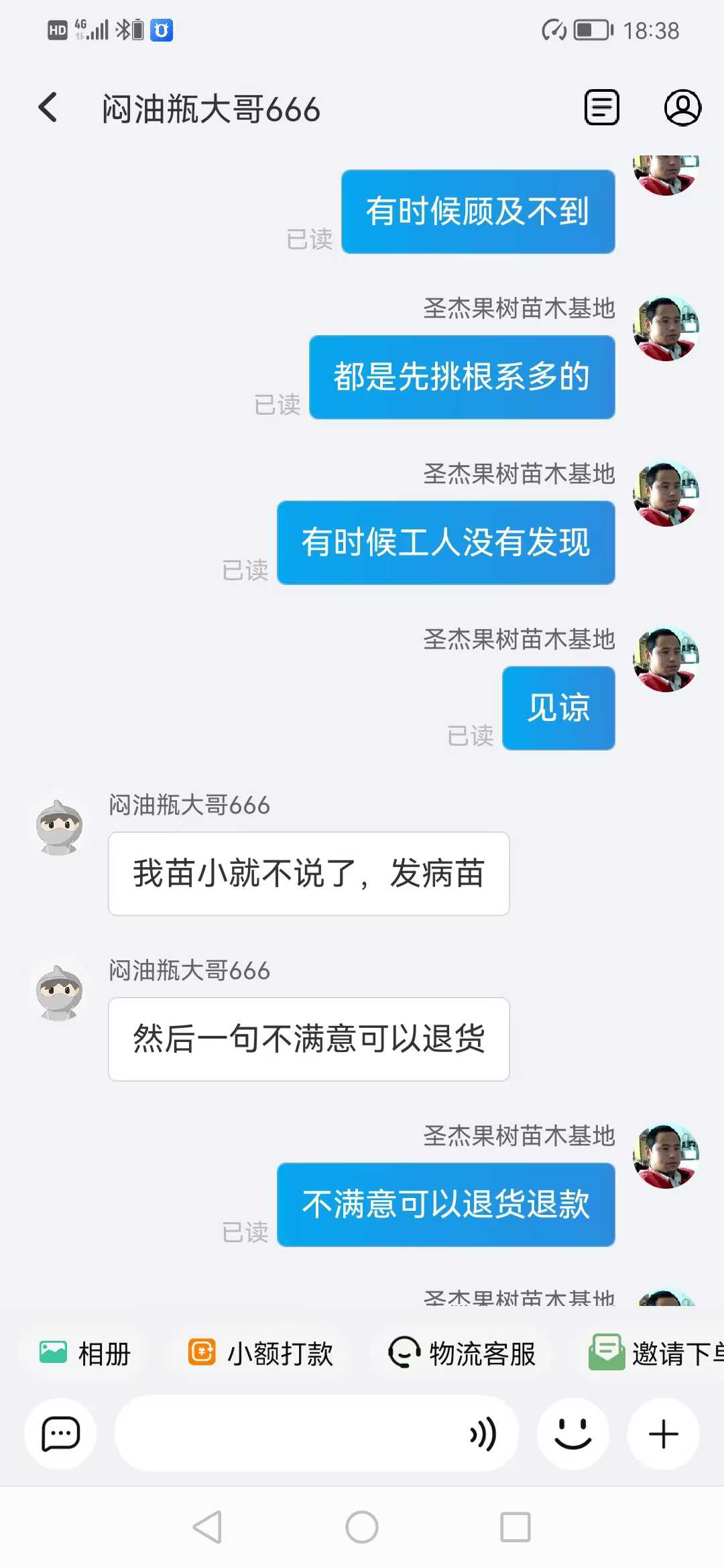Open 相册 photo album shortcut
This screenshot has height=1568, width=724.
coord(85,1353)
